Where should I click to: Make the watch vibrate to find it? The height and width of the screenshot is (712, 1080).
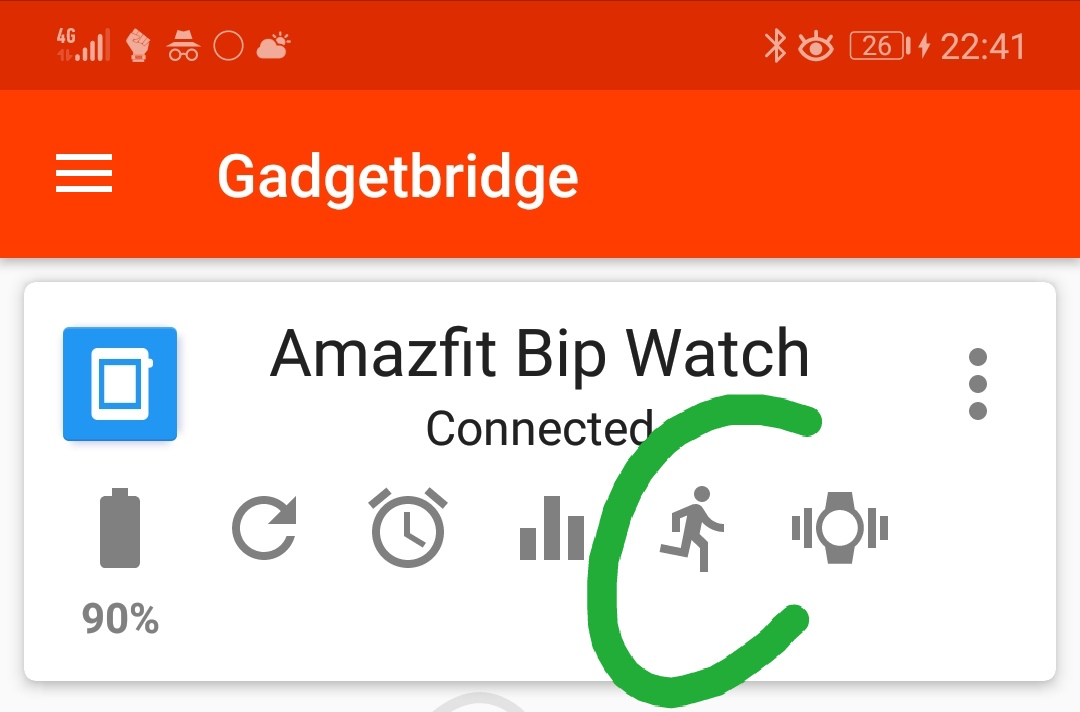(x=839, y=526)
